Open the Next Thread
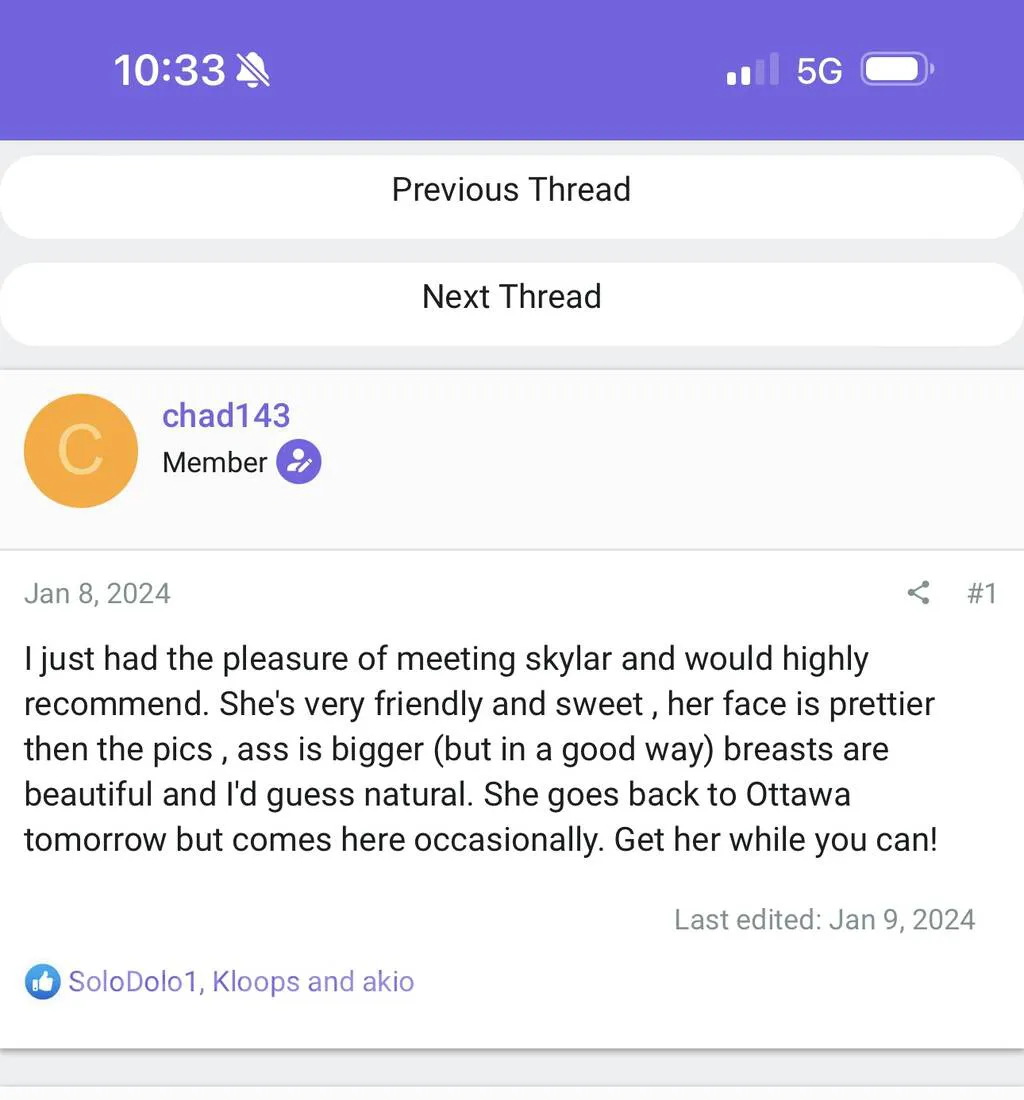1024x1100 pixels. (x=511, y=297)
